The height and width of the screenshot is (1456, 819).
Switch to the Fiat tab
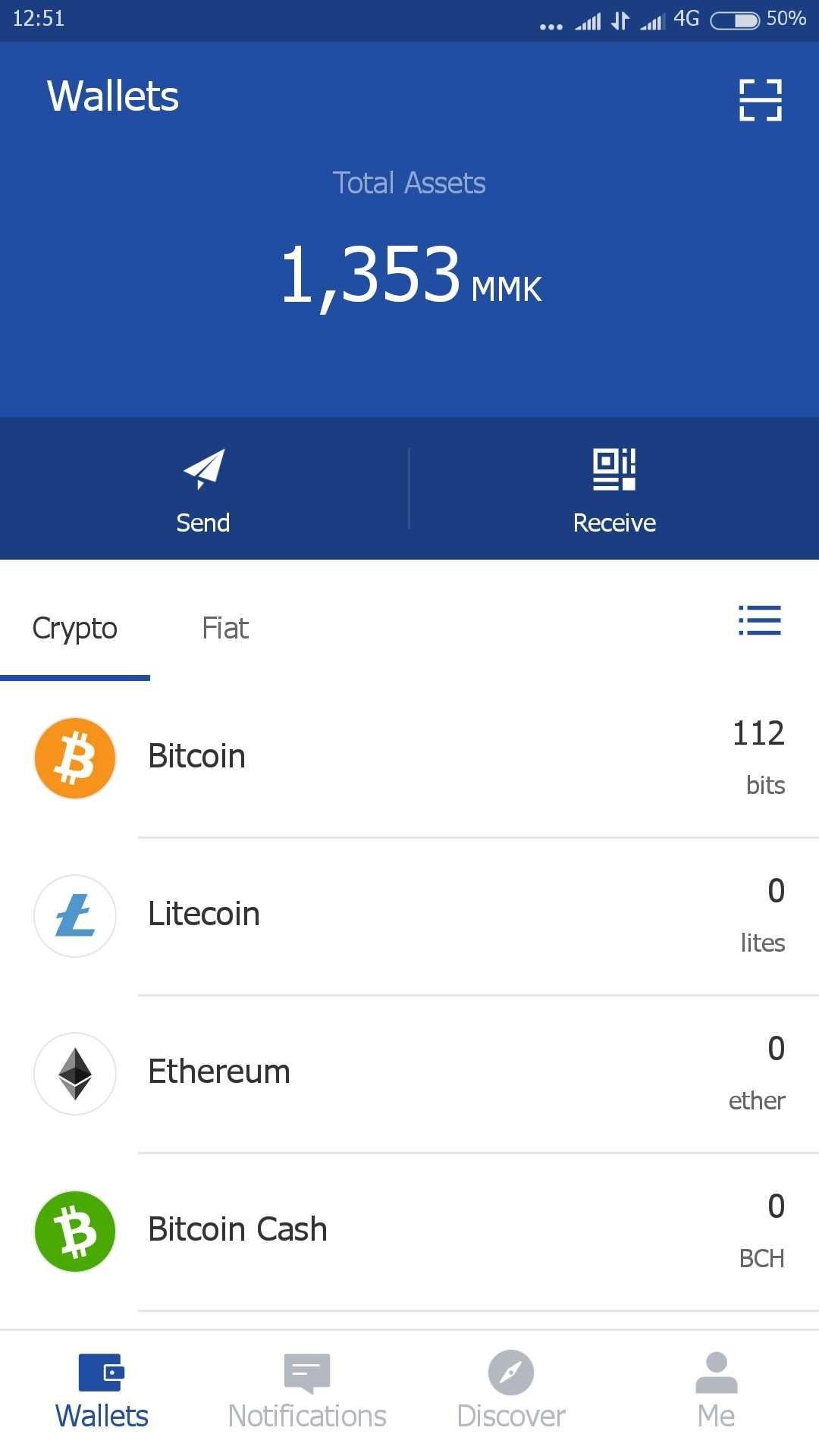point(225,629)
